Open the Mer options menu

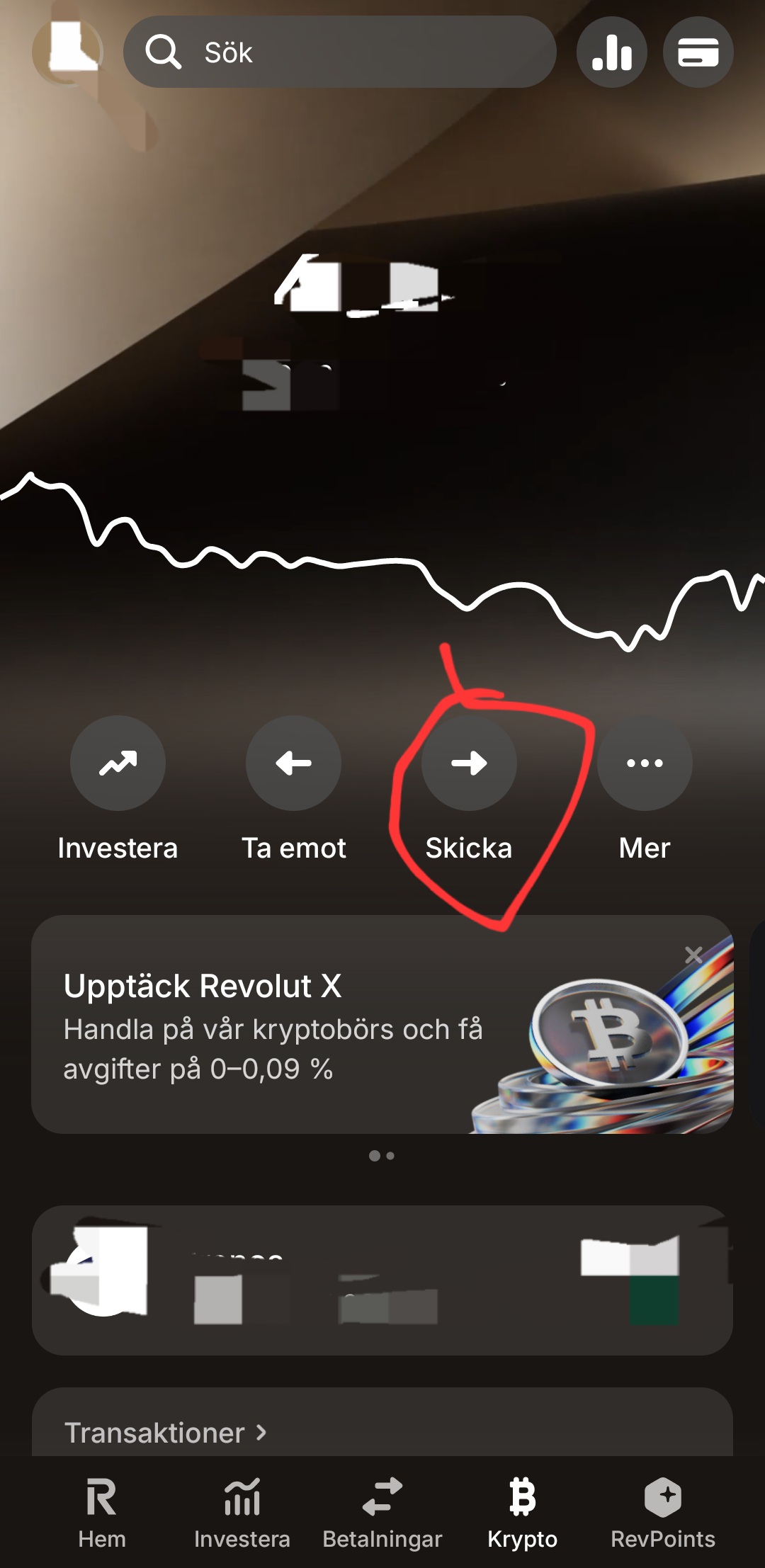tap(645, 763)
